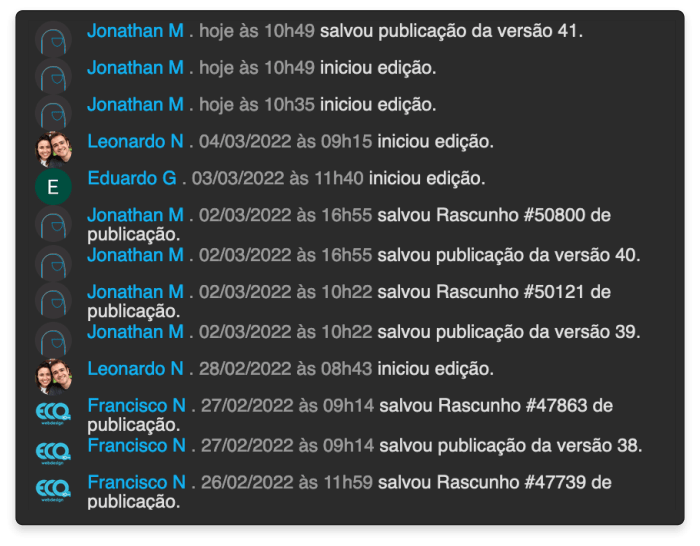
Task: Select Francisco N on the versão 38 entry
Action: point(136,445)
